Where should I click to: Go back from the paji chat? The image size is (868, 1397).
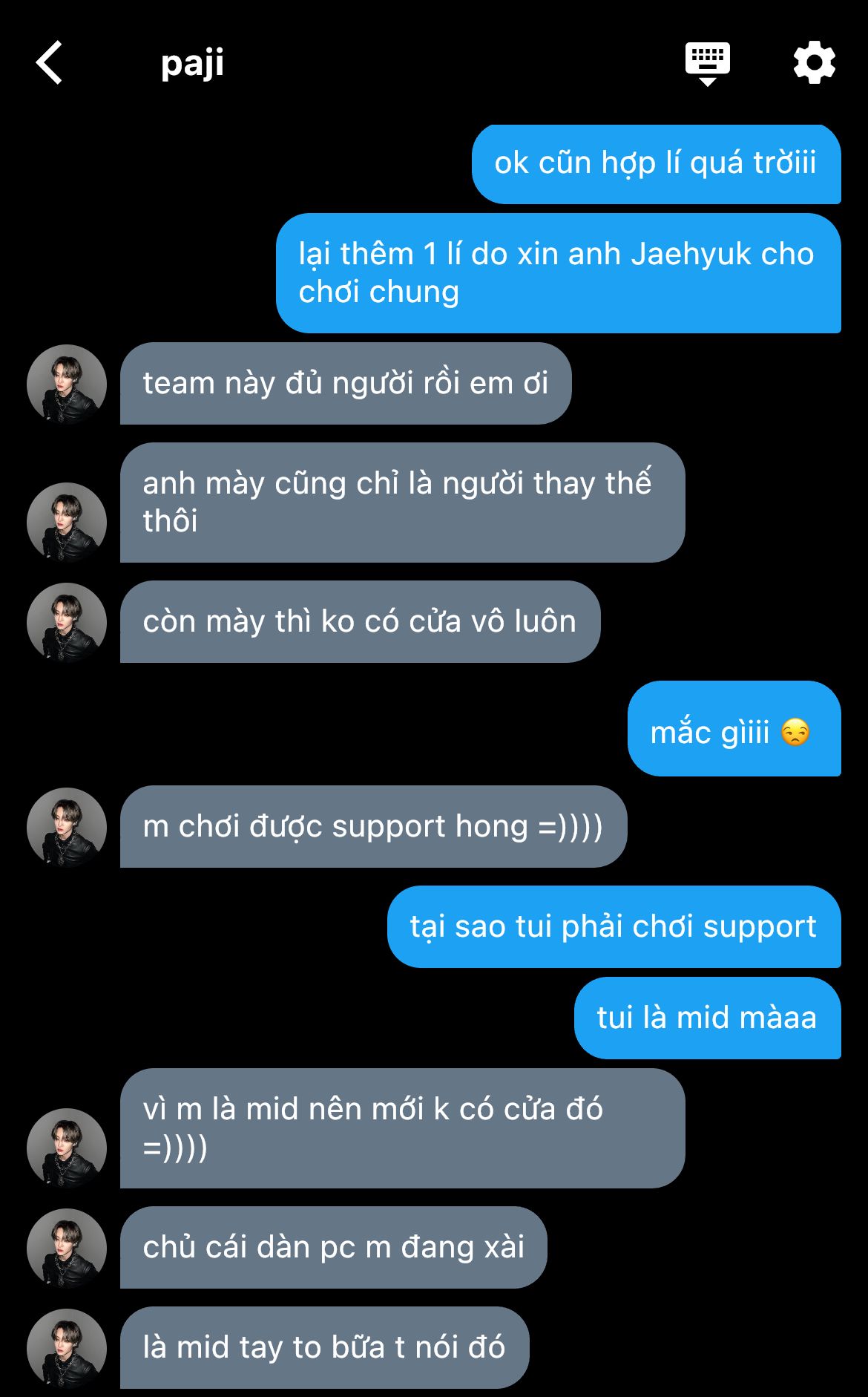click(50, 63)
